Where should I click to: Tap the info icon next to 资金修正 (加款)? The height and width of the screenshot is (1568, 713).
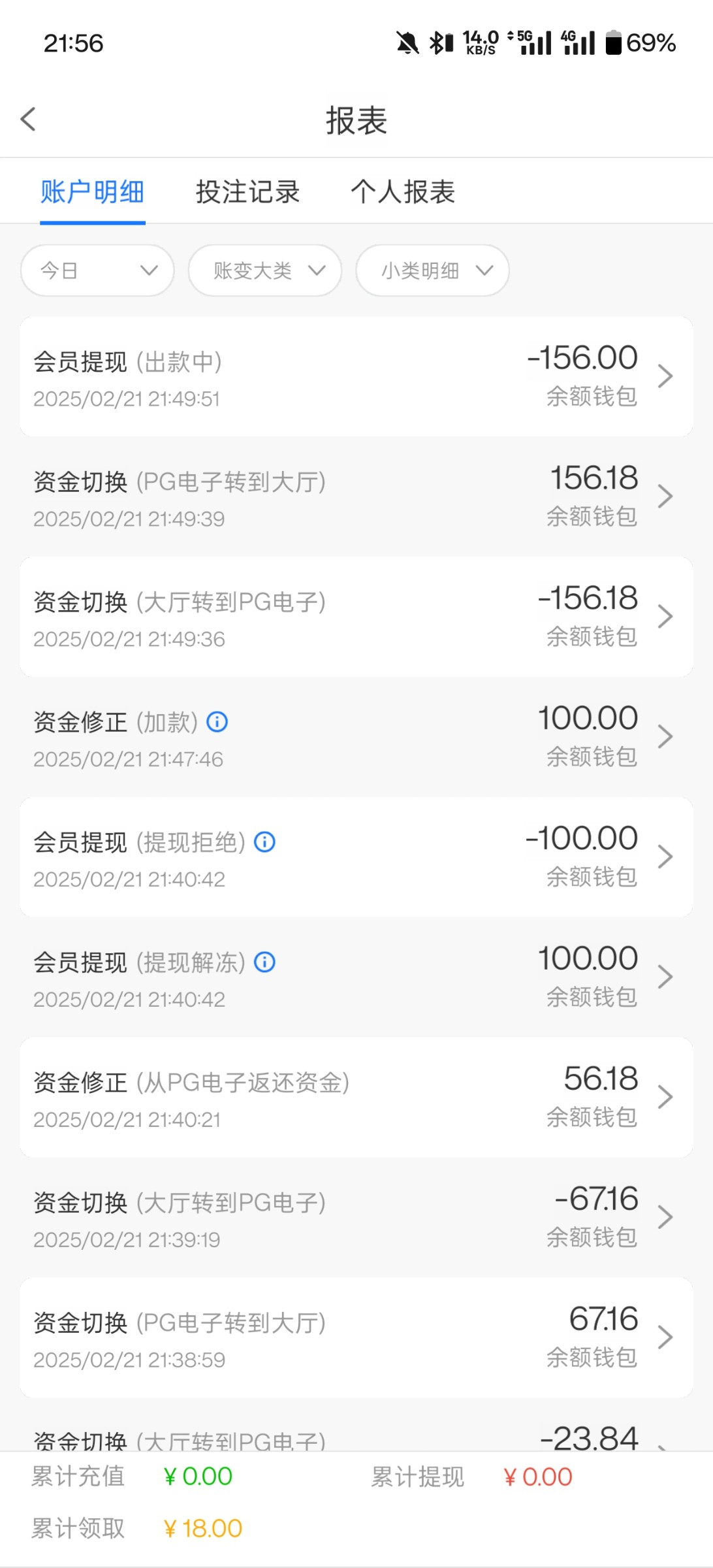[217, 722]
